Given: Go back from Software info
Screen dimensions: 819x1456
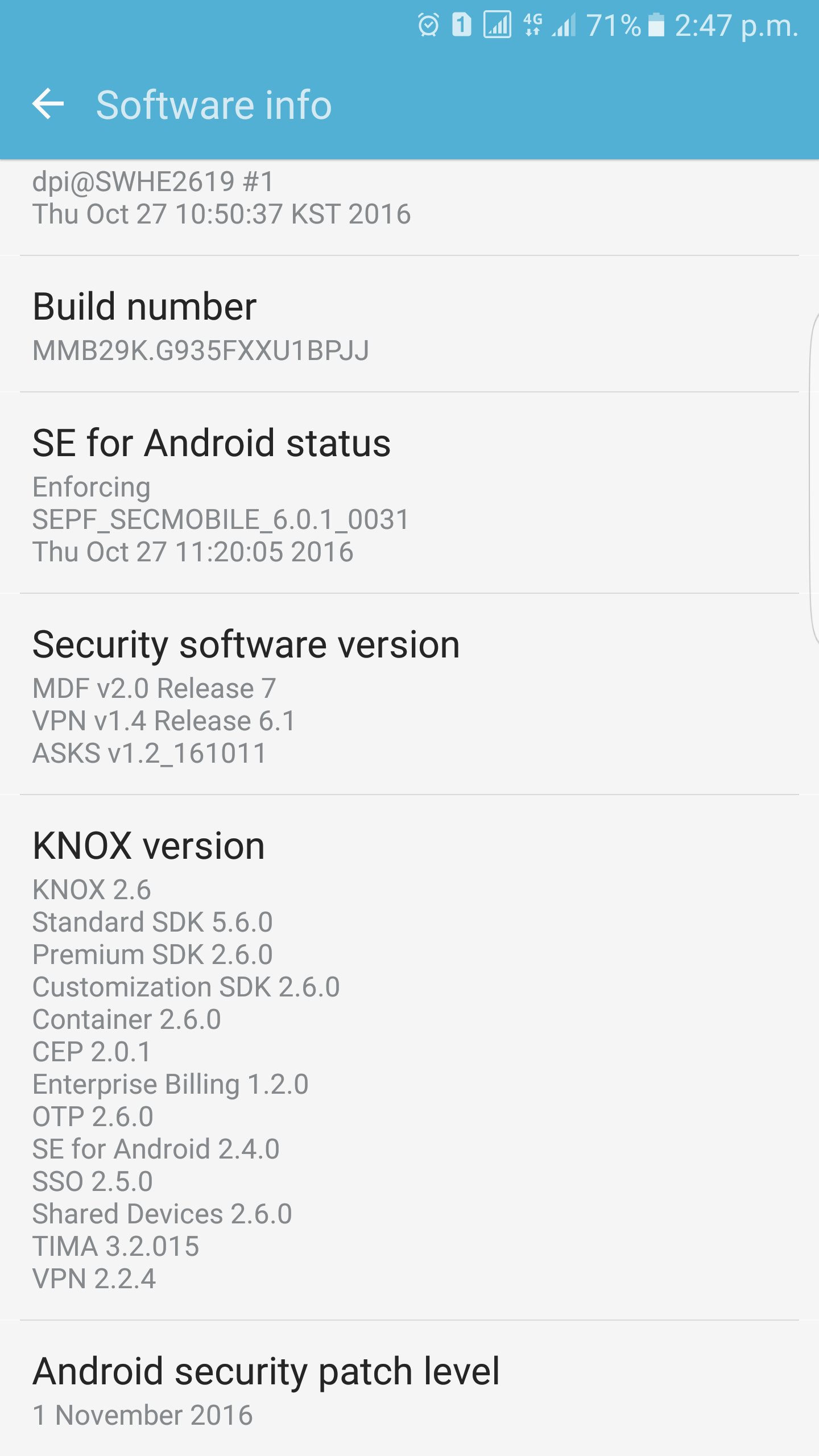Looking at the screenshot, I should coord(48,104).
